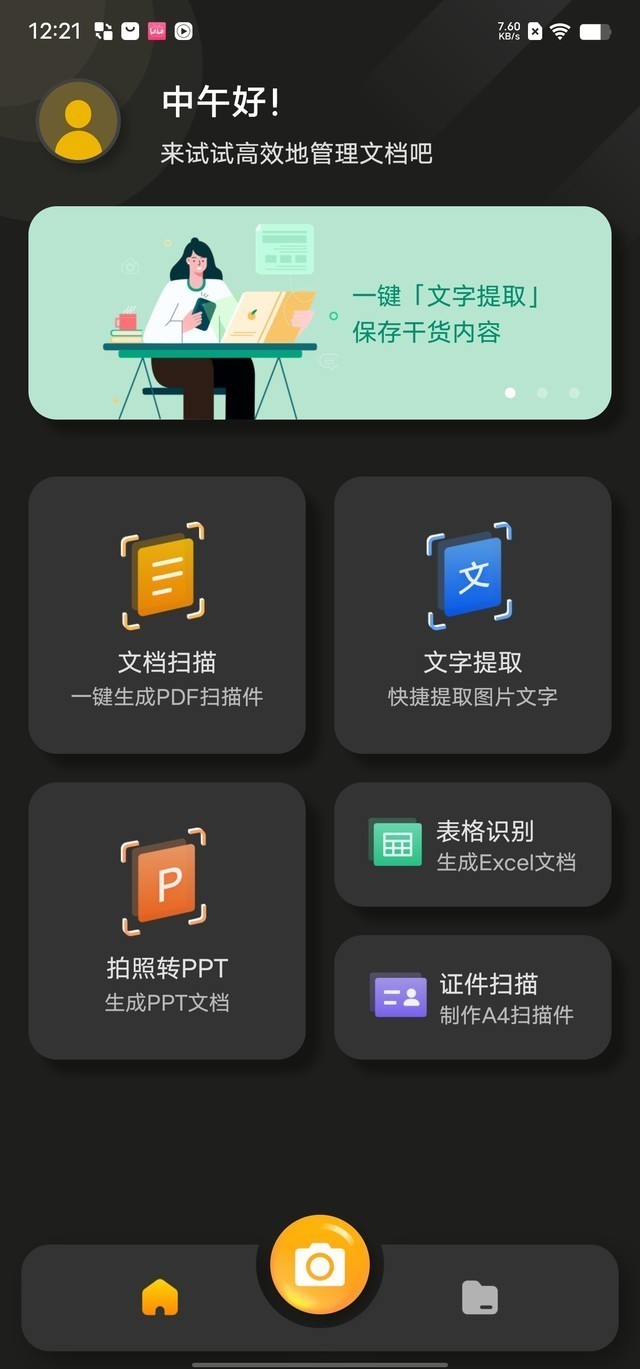Launch 证件扫描 for A4 scans
Image resolution: width=640 pixels, height=1369 pixels.
pyautogui.click(x=472, y=997)
